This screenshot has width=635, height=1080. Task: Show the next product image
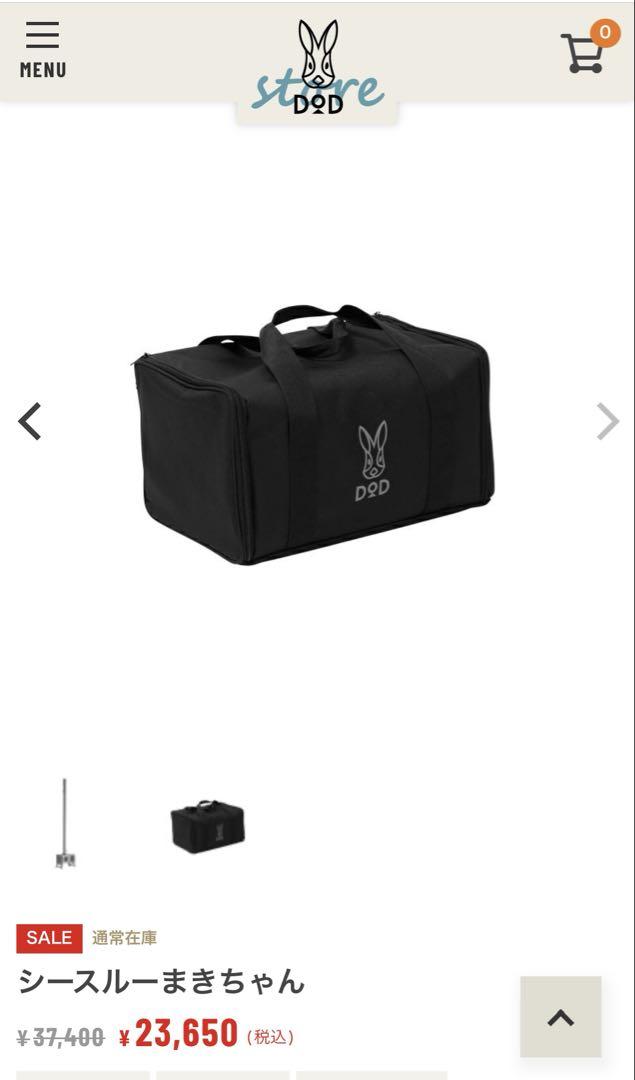click(607, 421)
